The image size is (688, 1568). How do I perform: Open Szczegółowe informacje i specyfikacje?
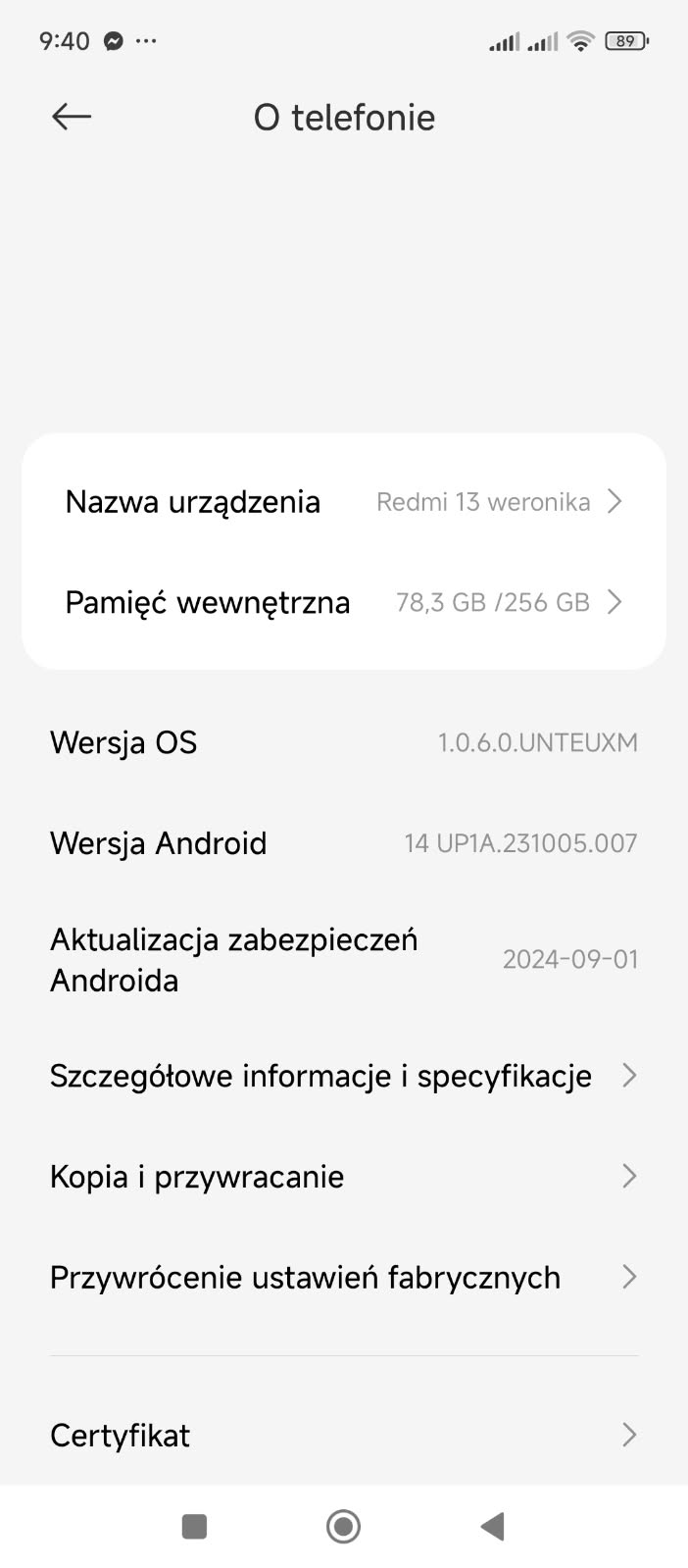tap(344, 1076)
